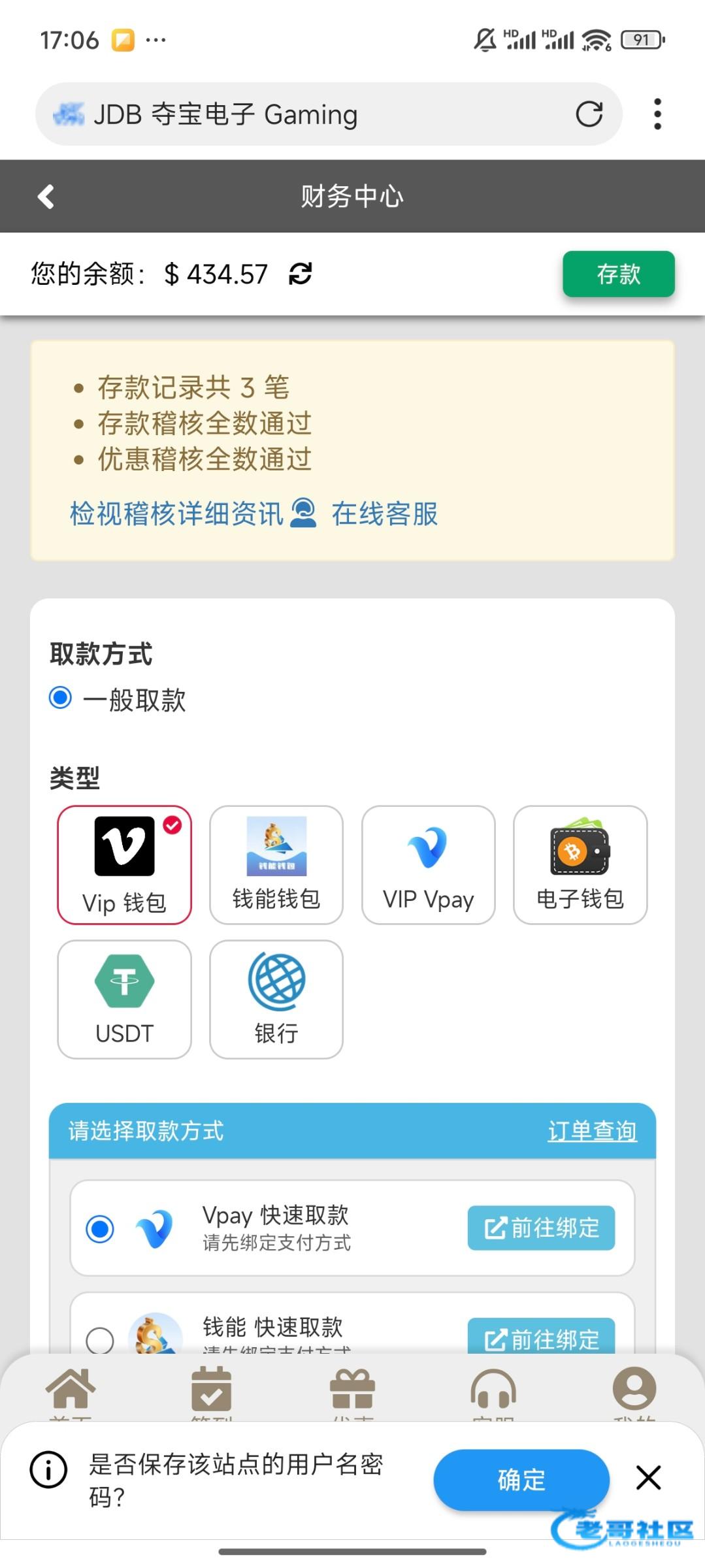Go back from 财务中心 page

pyautogui.click(x=46, y=197)
